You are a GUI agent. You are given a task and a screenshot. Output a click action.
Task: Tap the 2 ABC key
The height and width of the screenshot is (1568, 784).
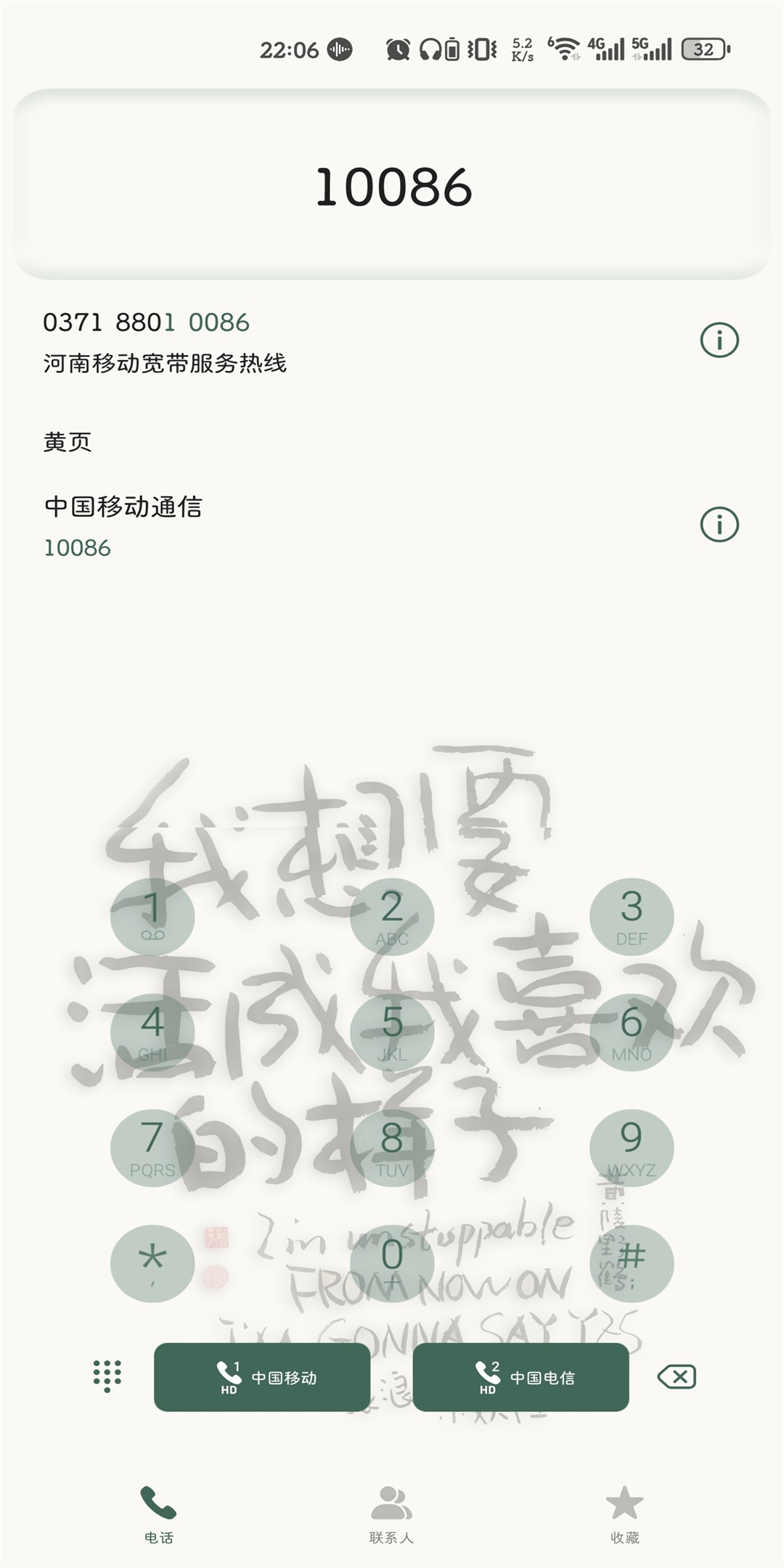click(x=392, y=916)
